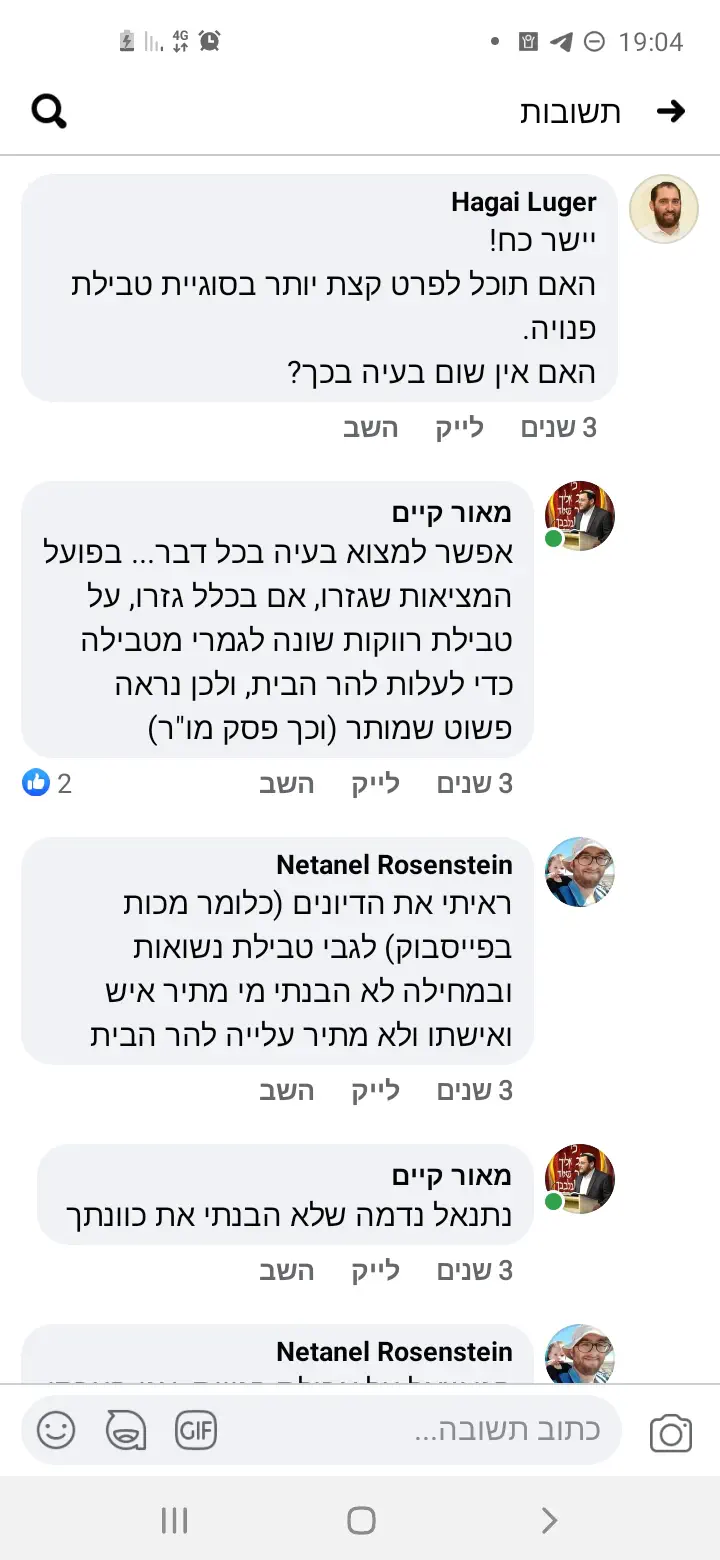Reply to Hagai Luger's comment

pos(370,428)
